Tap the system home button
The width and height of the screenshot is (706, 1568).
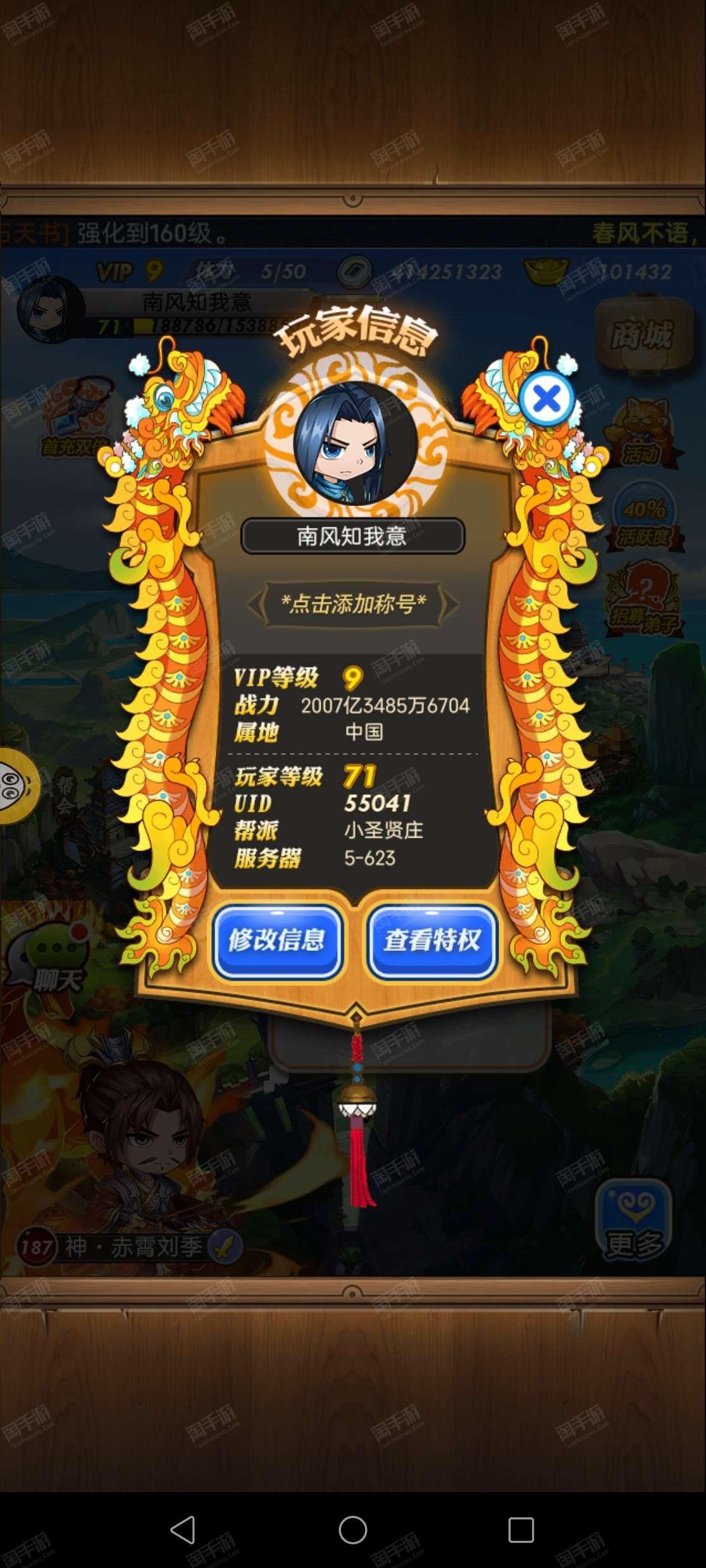[x=353, y=1530]
